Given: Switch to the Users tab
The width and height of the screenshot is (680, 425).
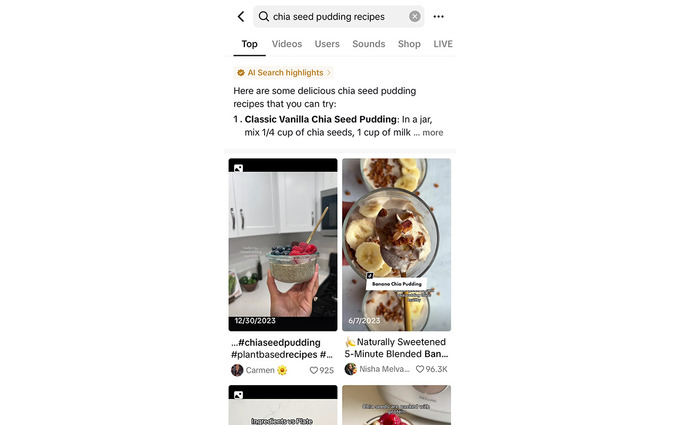Looking at the screenshot, I should point(327,44).
